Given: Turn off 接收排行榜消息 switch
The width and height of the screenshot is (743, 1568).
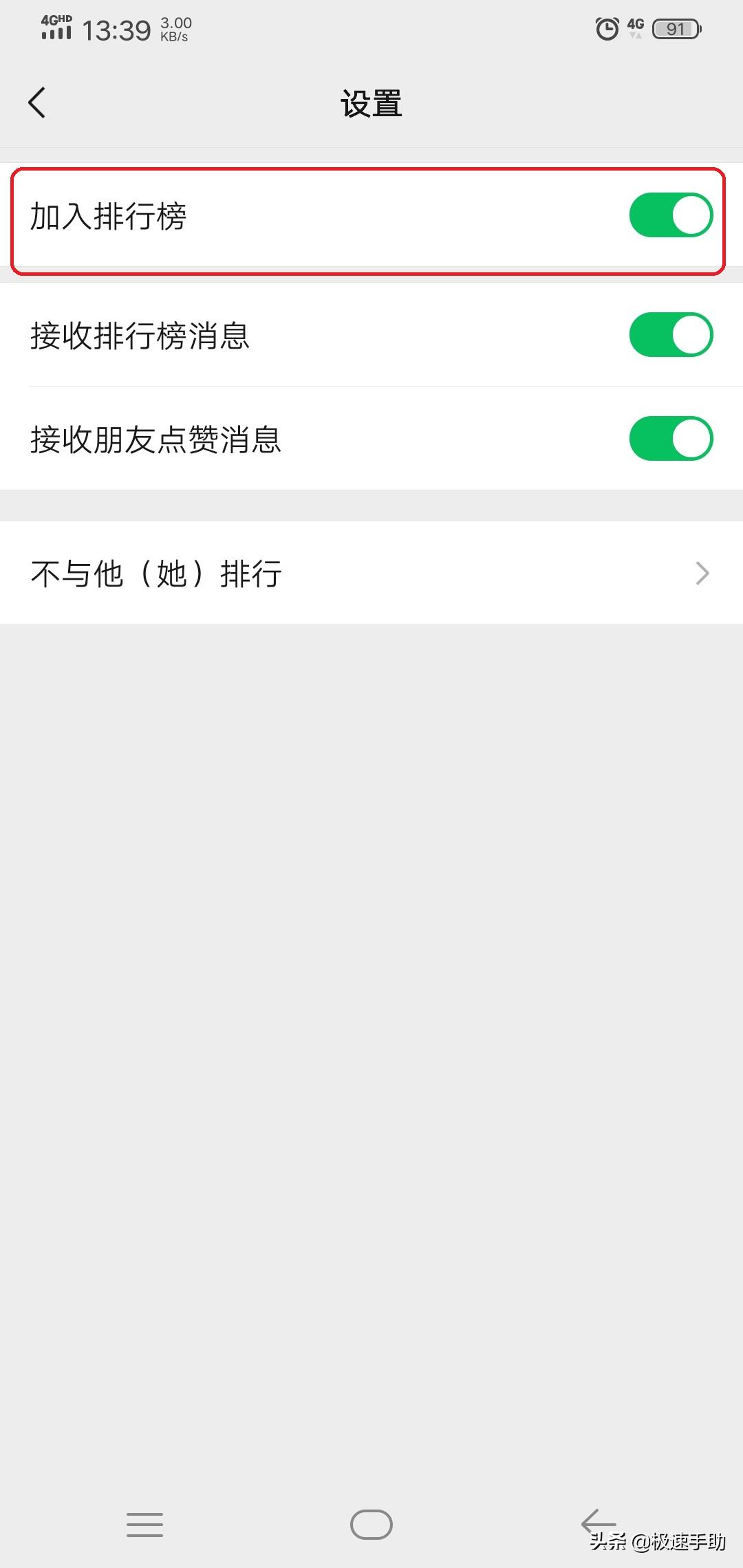Looking at the screenshot, I should click(x=671, y=335).
